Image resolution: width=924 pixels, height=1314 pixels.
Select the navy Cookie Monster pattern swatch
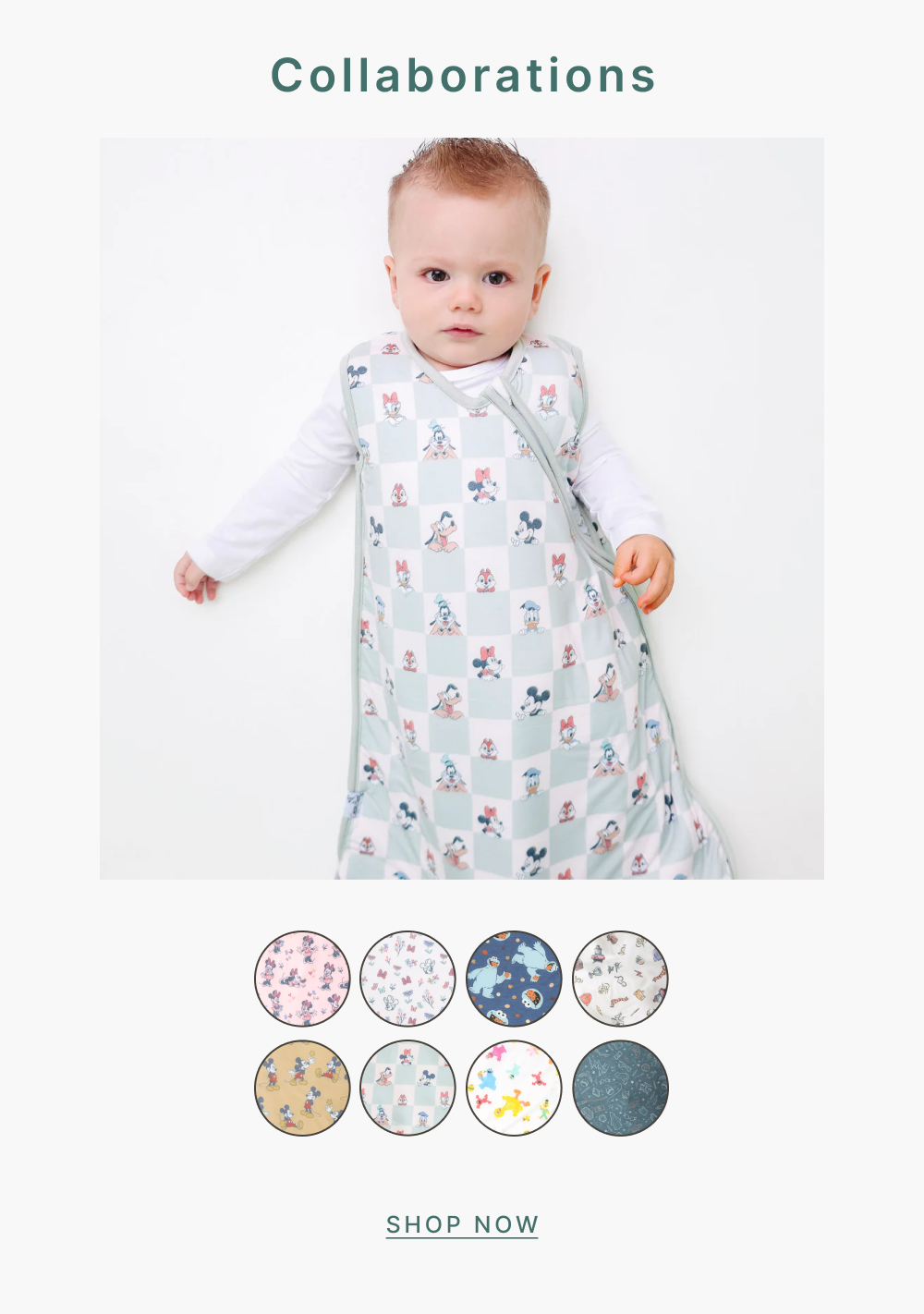tap(514, 979)
